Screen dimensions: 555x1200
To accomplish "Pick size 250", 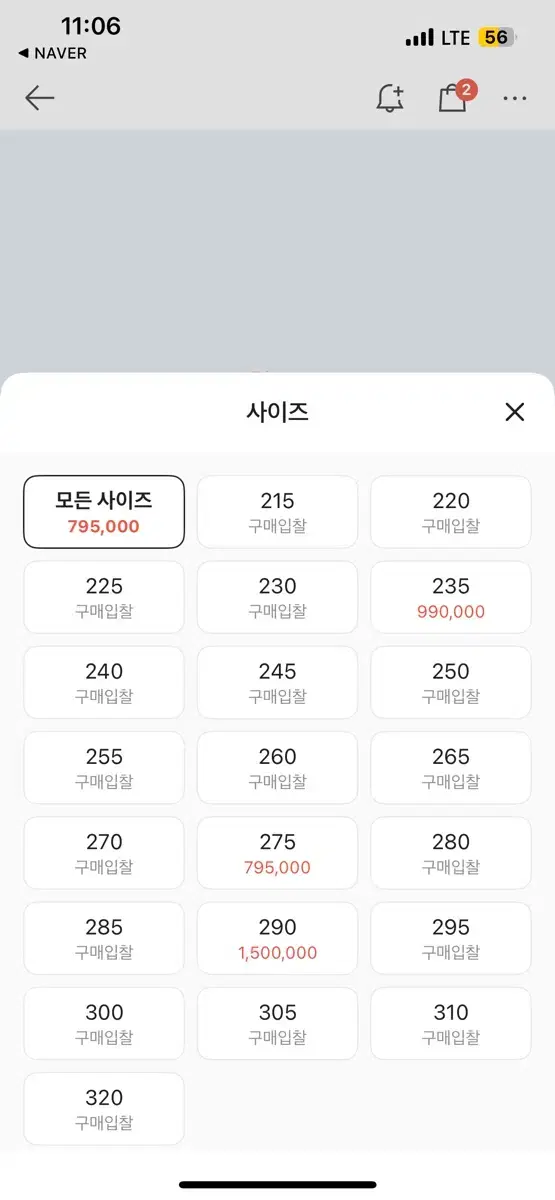I will pos(451,682).
